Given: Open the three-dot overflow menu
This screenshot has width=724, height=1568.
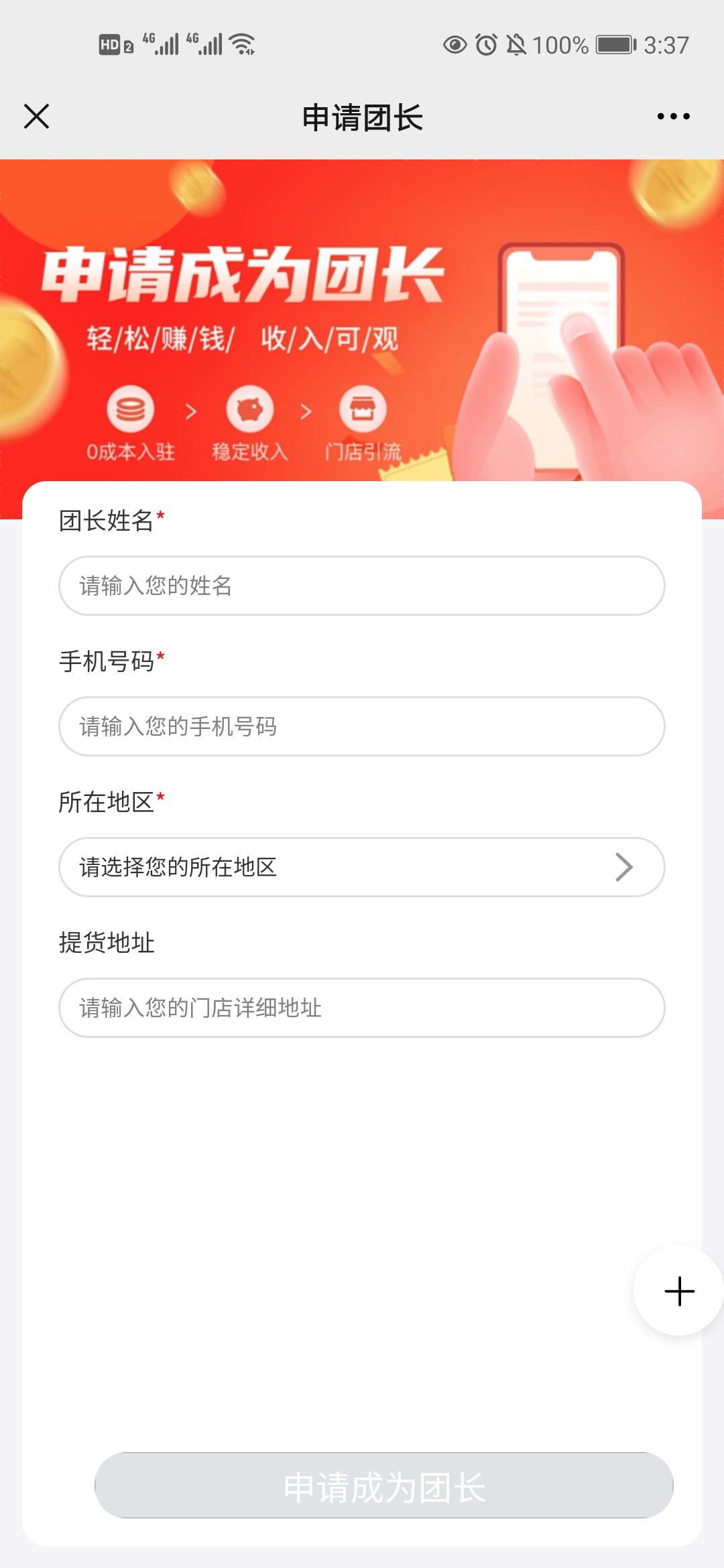Looking at the screenshot, I should pos(673,117).
